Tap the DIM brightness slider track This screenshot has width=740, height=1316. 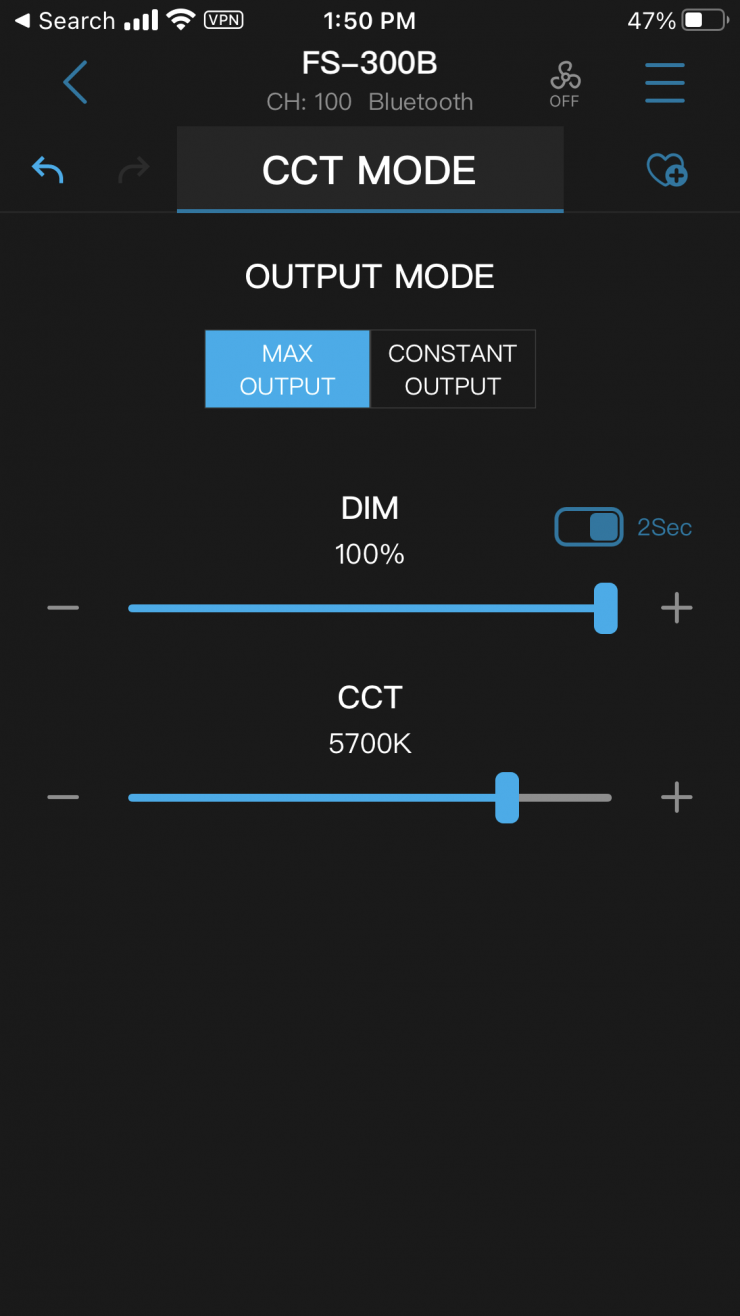(368, 608)
